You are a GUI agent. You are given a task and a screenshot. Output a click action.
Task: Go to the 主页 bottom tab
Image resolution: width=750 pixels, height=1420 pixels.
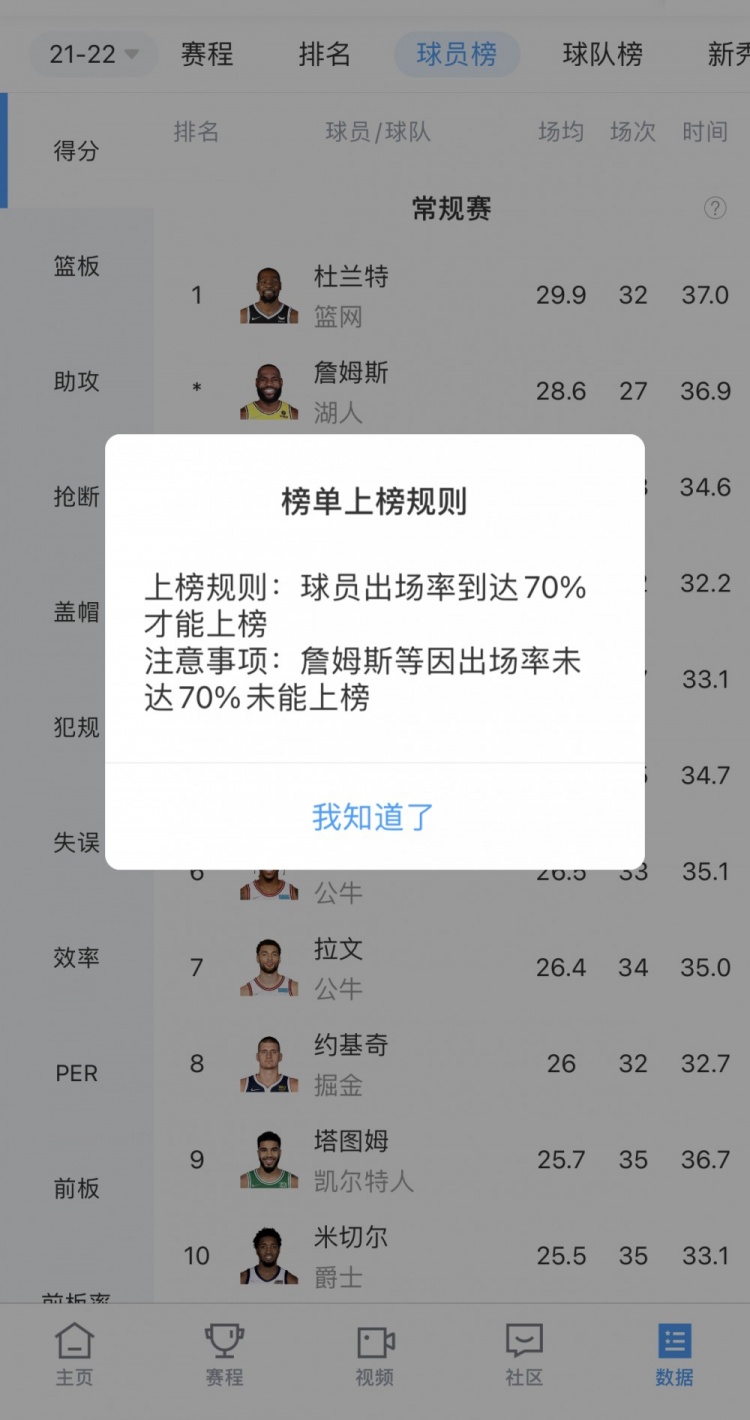click(74, 1355)
